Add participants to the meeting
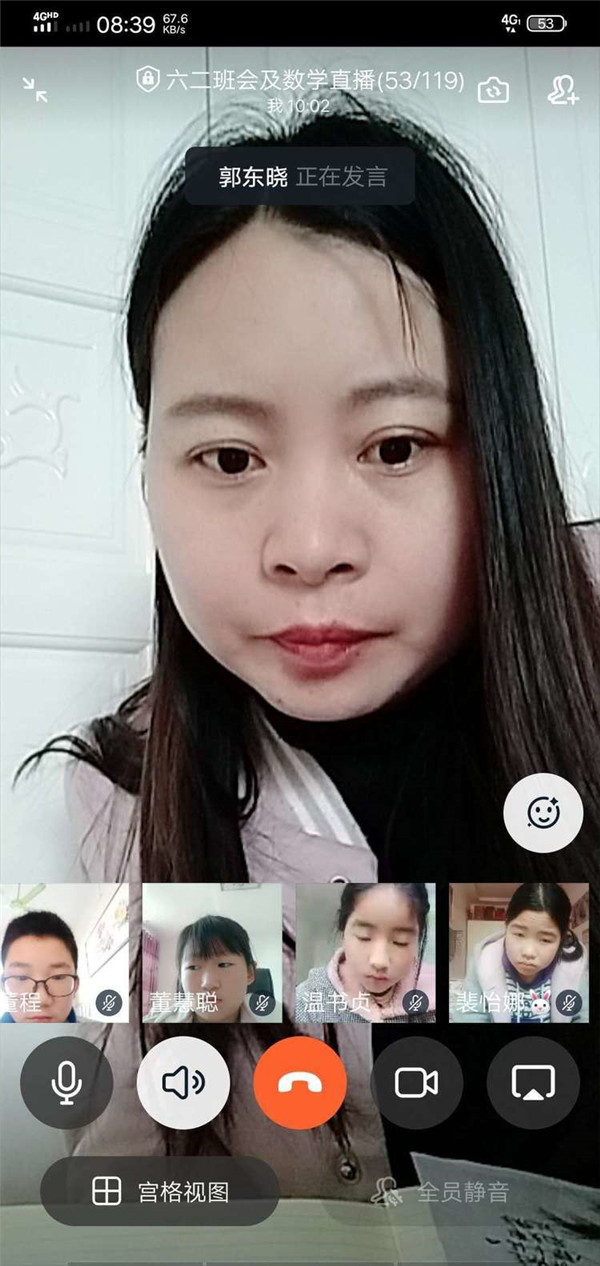This screenshot has height=1266, width=600. coord(563,91)
